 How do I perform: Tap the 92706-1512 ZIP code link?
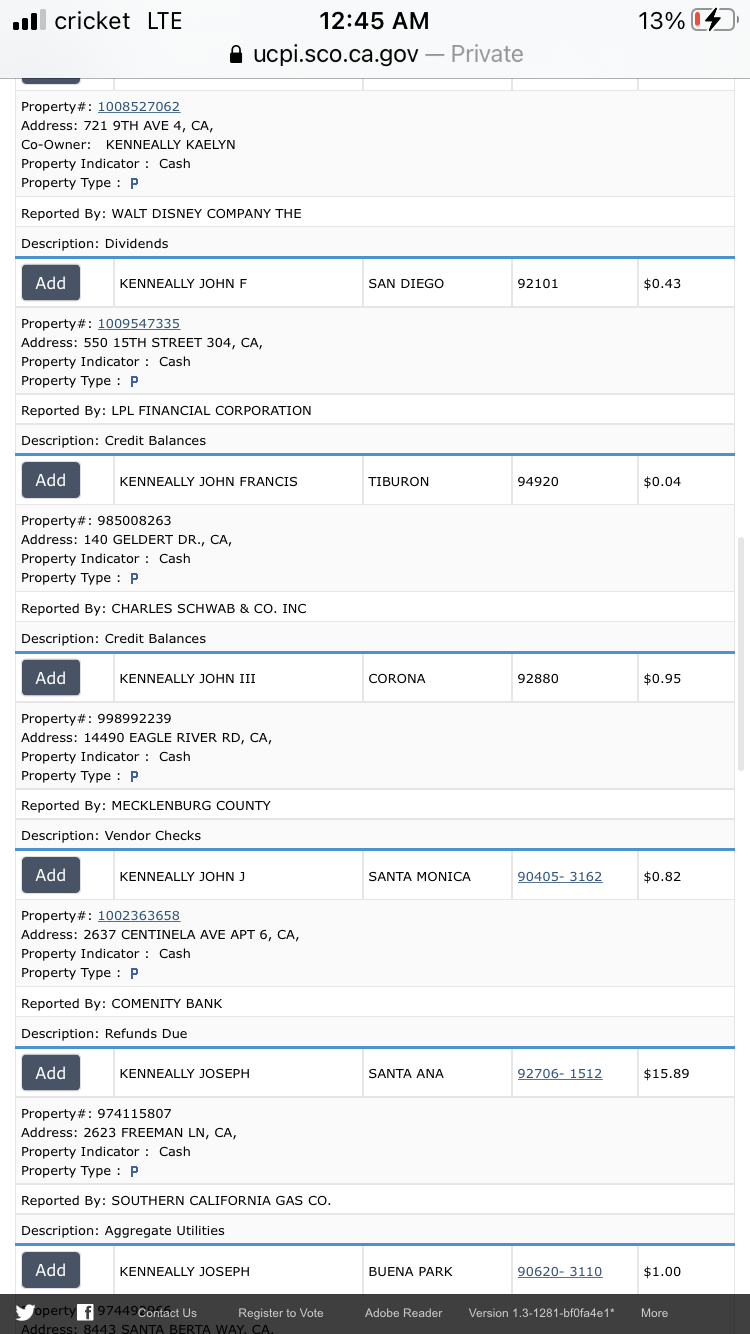coord(560,1074)
